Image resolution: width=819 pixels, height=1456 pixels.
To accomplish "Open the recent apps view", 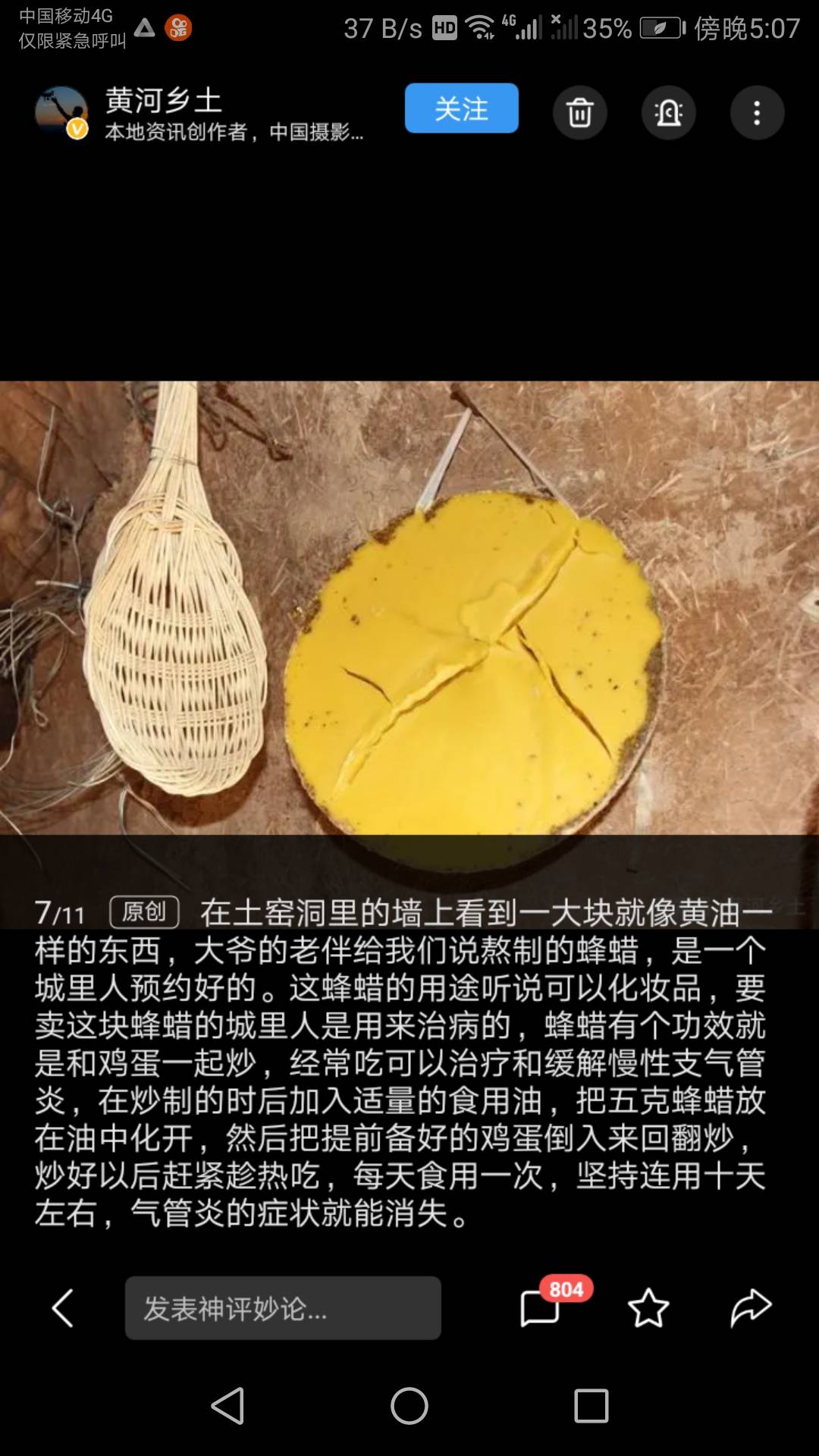I will coord(591,1406).
